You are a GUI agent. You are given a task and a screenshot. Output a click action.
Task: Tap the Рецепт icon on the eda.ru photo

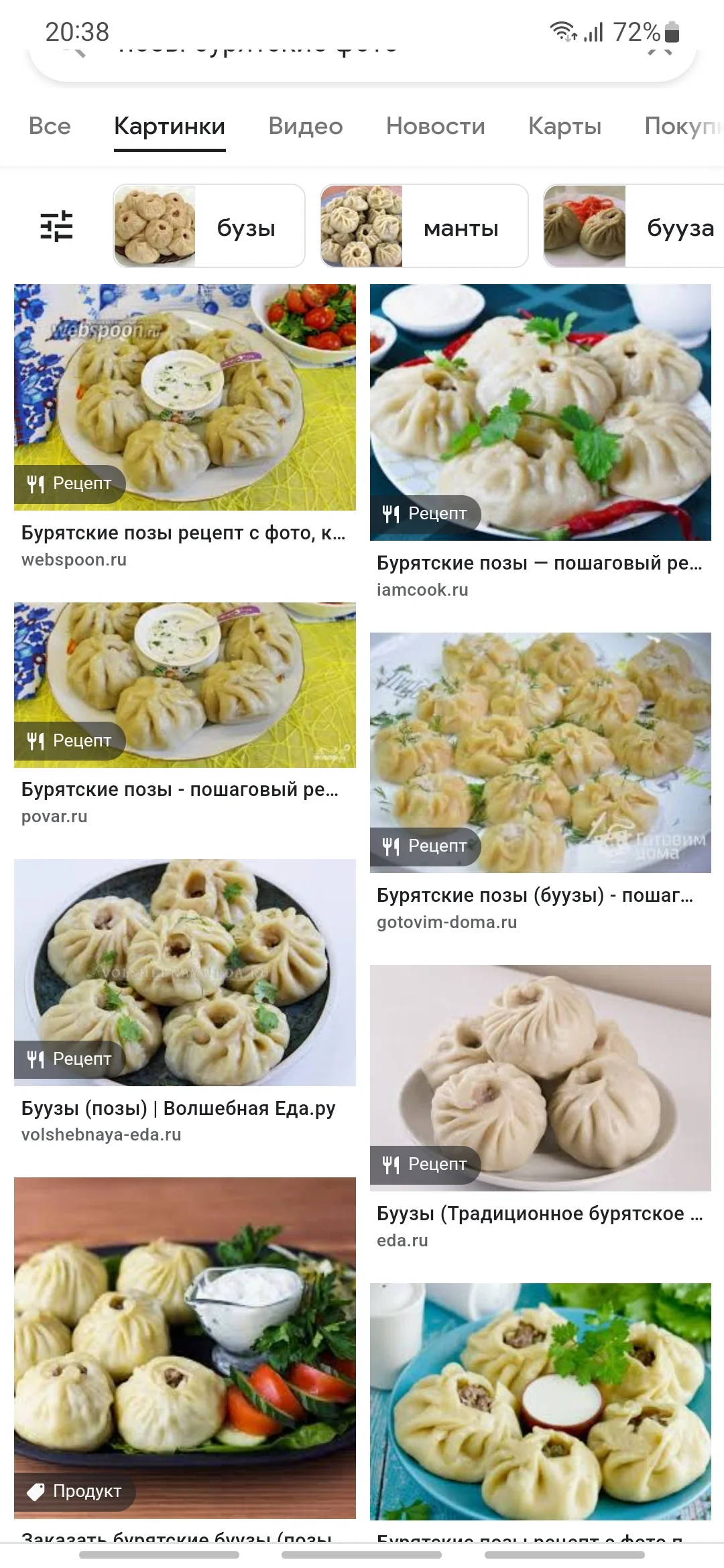(390, 1164)
